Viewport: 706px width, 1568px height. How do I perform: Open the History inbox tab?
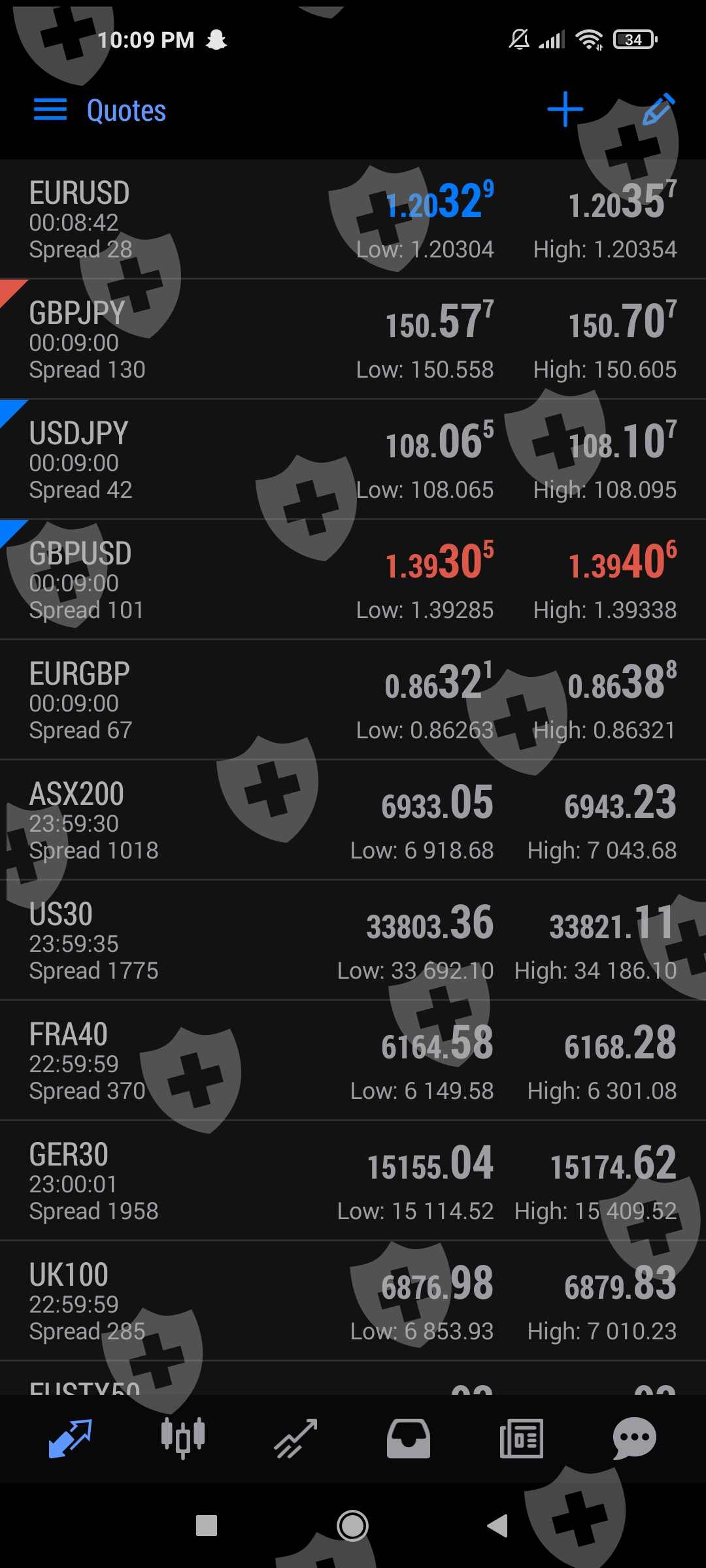click(409, 1439)
